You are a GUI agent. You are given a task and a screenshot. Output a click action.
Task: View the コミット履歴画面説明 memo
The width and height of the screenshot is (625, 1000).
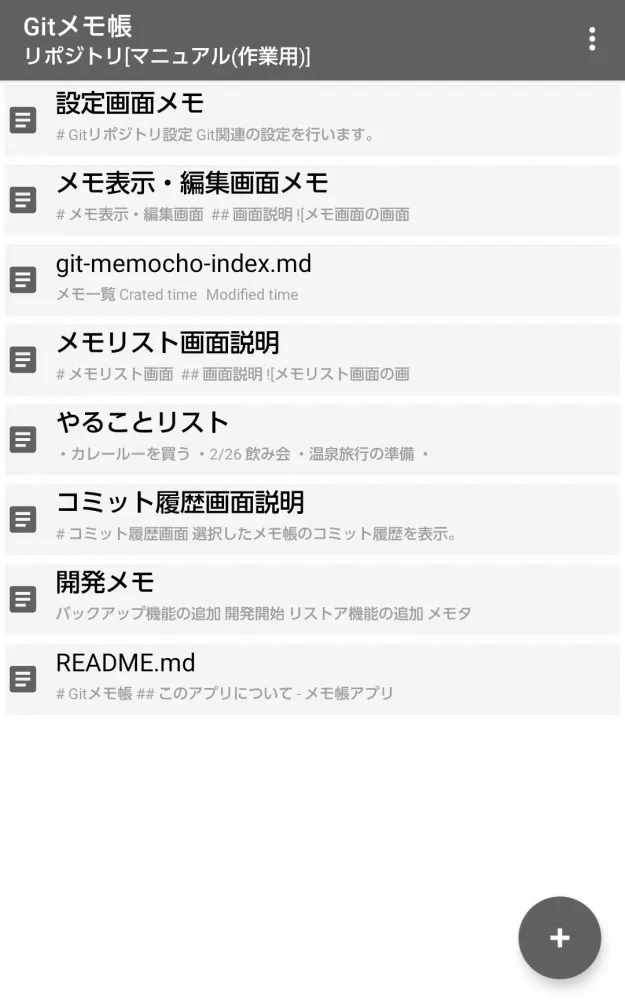(x=312, y=519)
